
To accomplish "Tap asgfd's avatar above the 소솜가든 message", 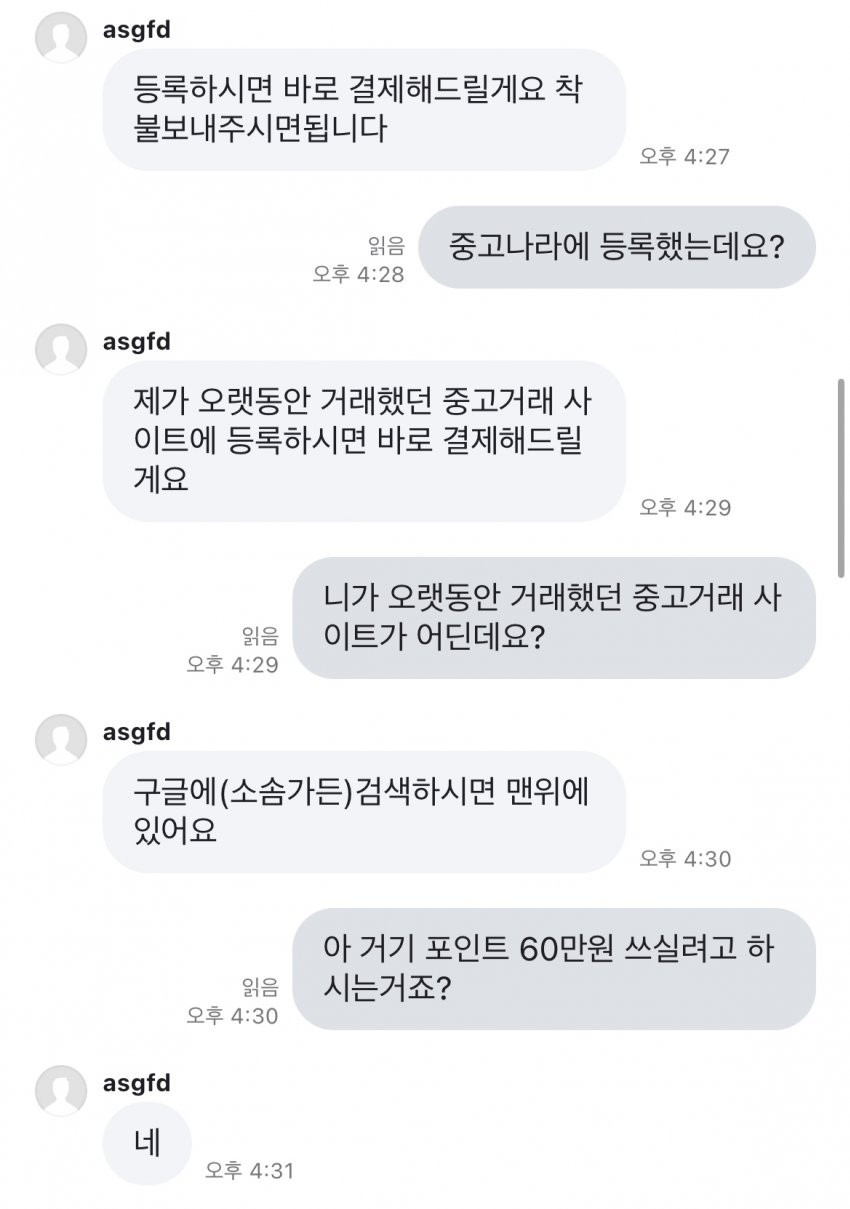I will (x=61, y=739).
